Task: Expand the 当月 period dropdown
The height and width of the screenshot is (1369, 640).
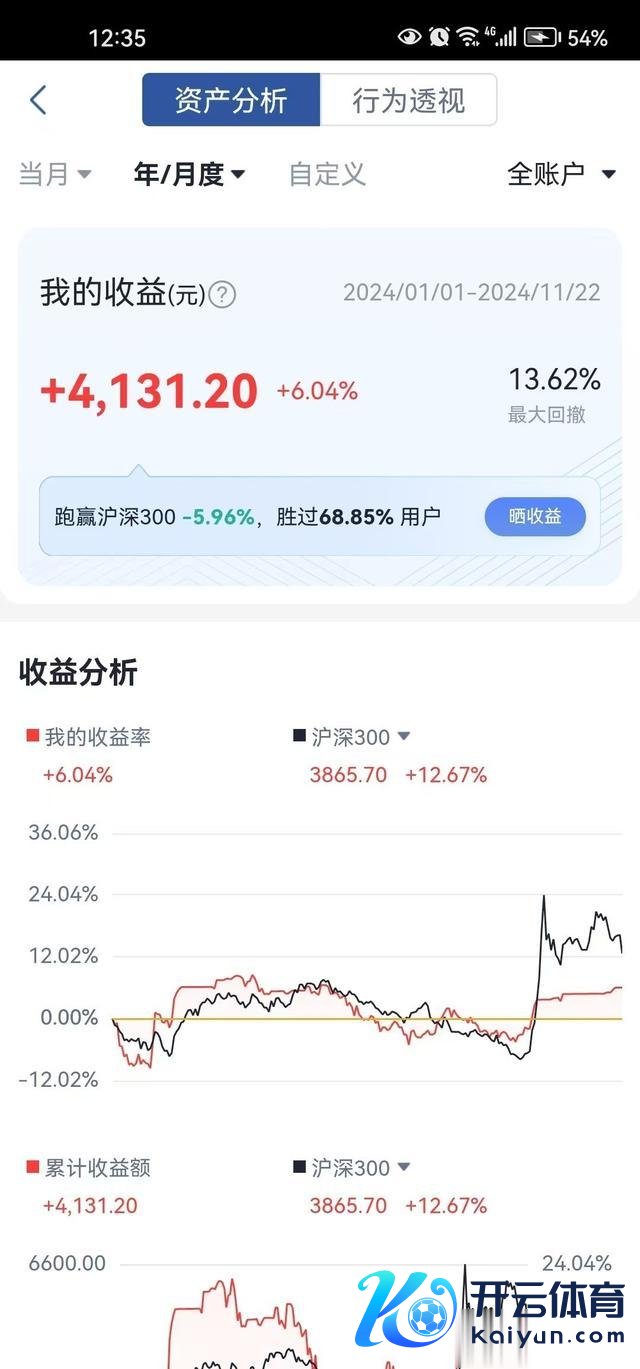Action: pos(55,174)
